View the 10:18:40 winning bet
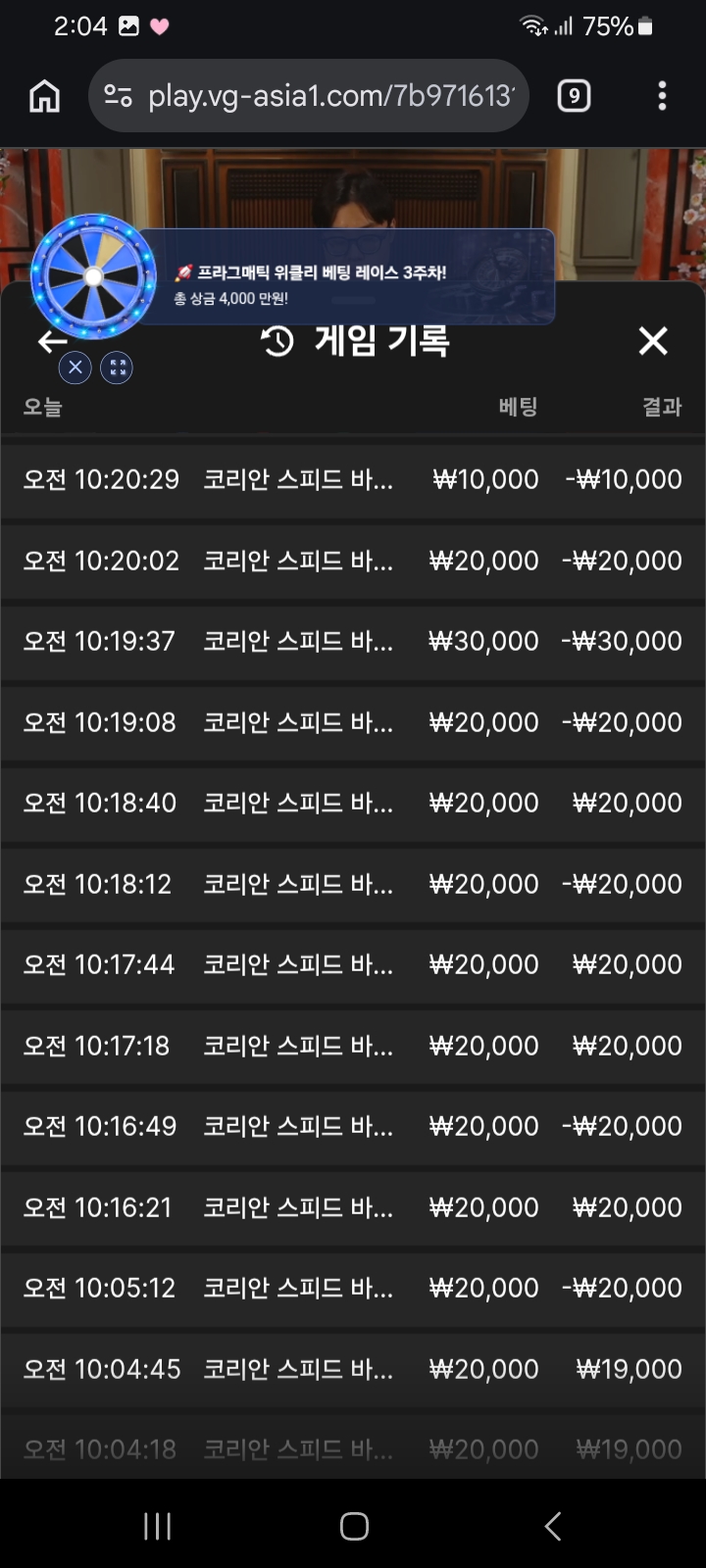Image resolution: width=706 pixels, height=1568 pixels. click(353, 803)
